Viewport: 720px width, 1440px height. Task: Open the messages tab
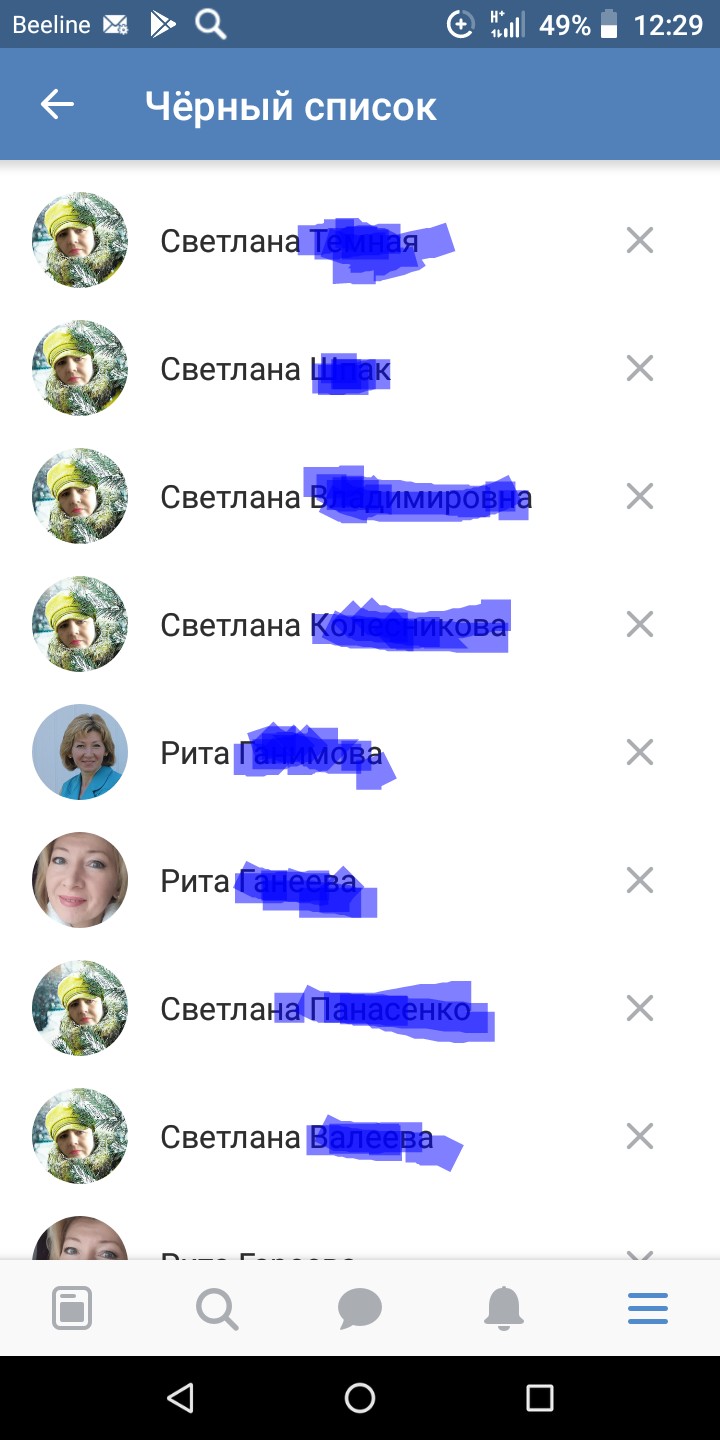coord(360,1308)
